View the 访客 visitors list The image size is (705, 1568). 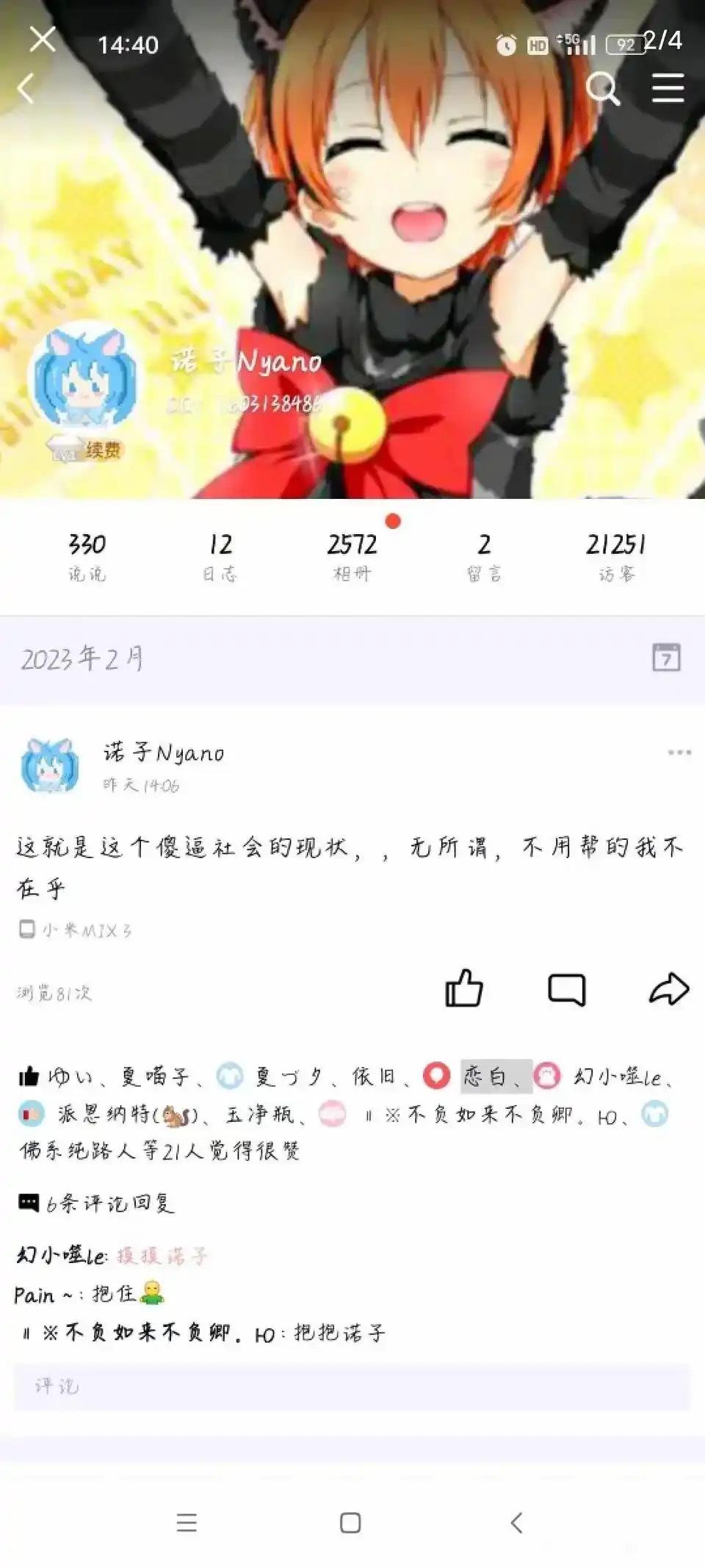click(616, 556)
